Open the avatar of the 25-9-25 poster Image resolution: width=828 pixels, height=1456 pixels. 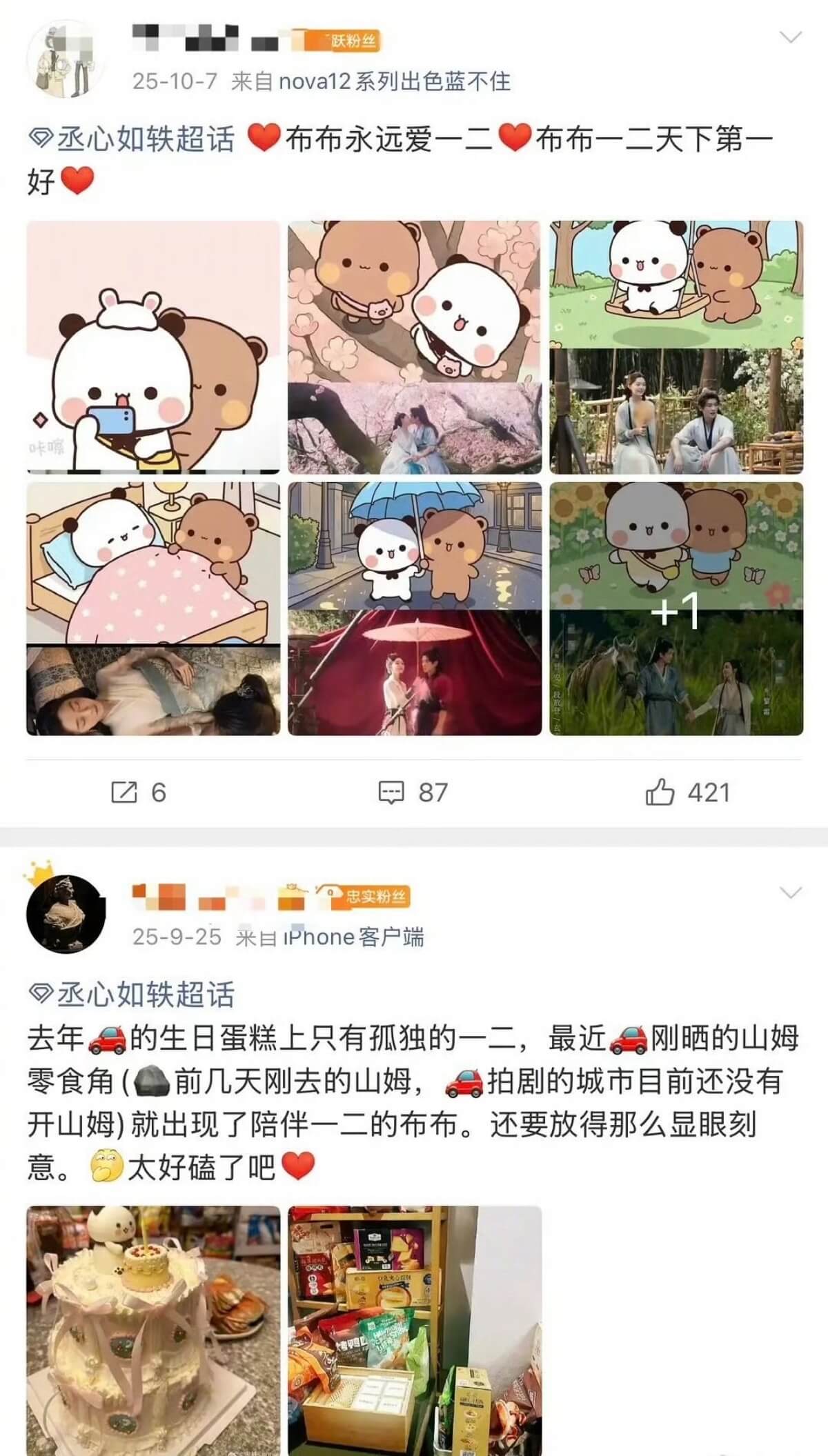click(66, 915)
